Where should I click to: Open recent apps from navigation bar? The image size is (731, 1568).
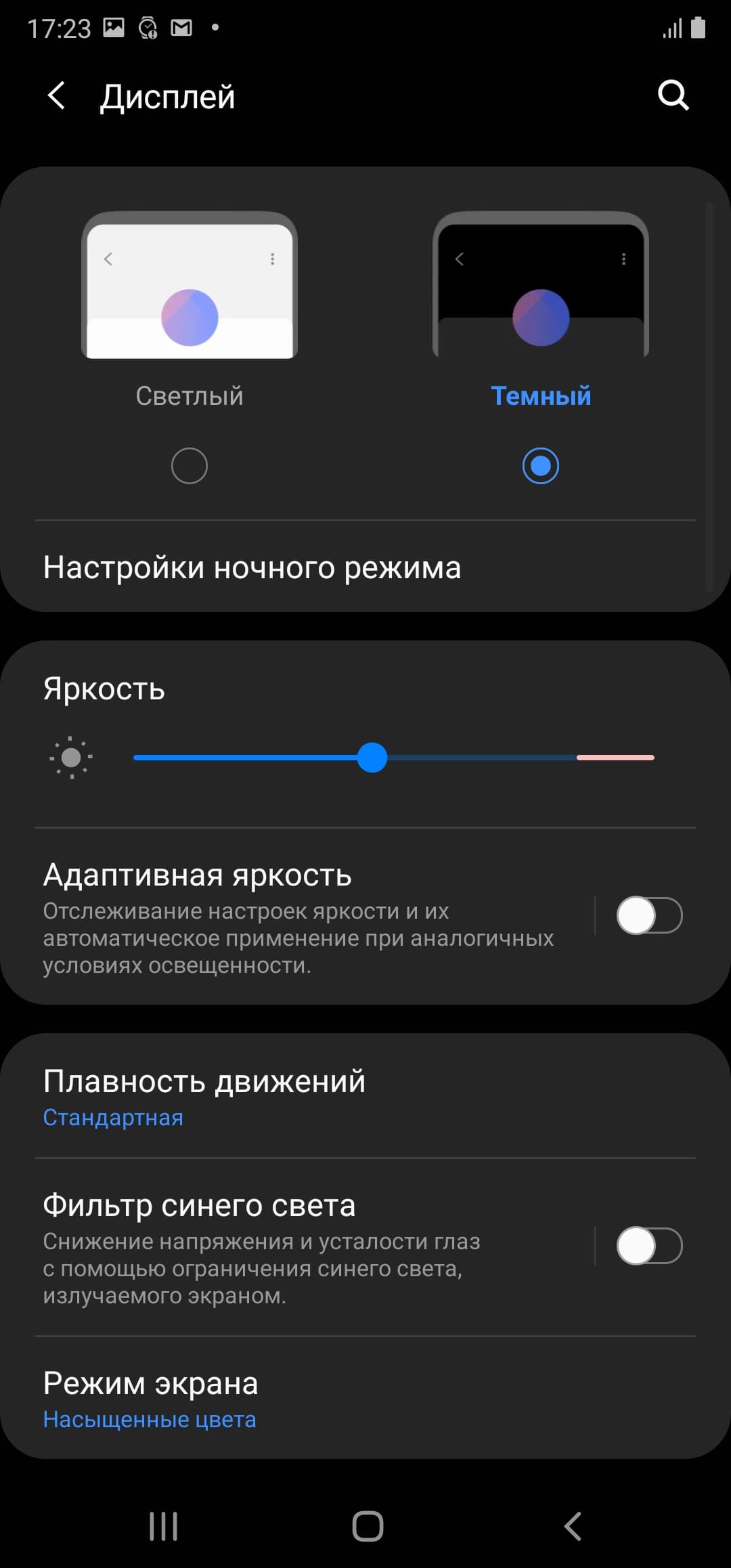(x=163, y=1526)
